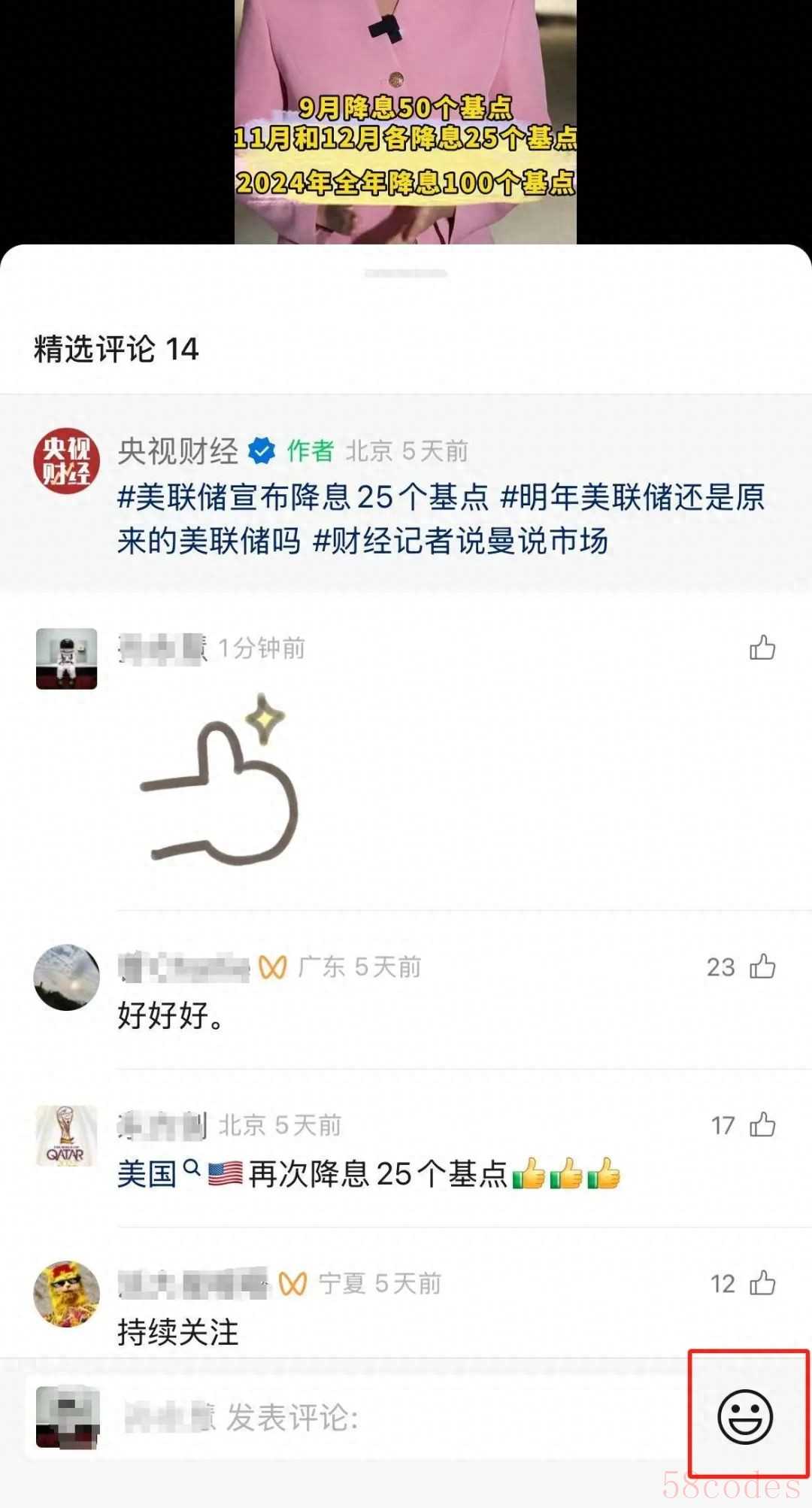Like the sticker comment posted 1分钟前

[762, 648]
